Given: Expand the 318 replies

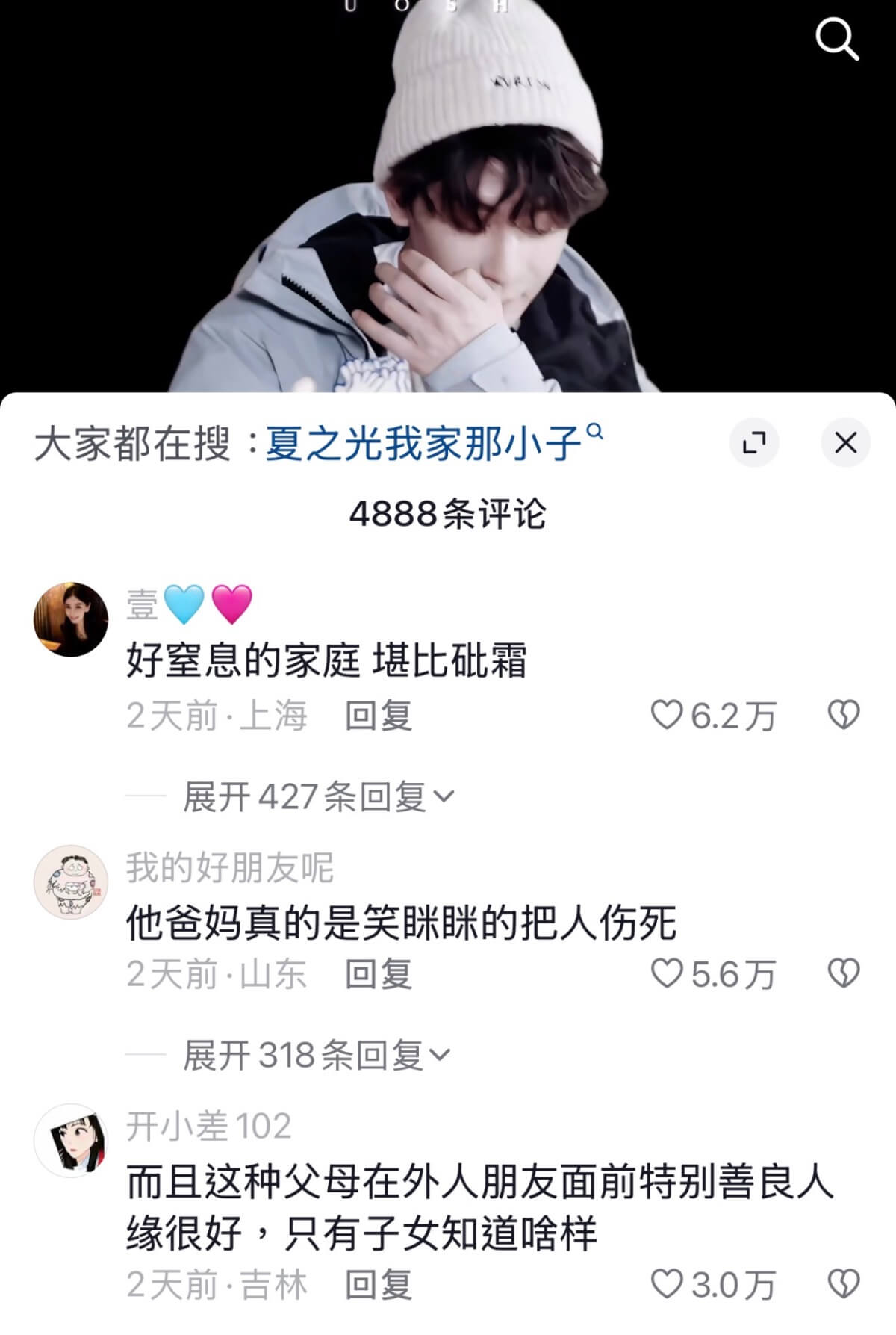Looking at the screenshot, I should [317, 1055].
